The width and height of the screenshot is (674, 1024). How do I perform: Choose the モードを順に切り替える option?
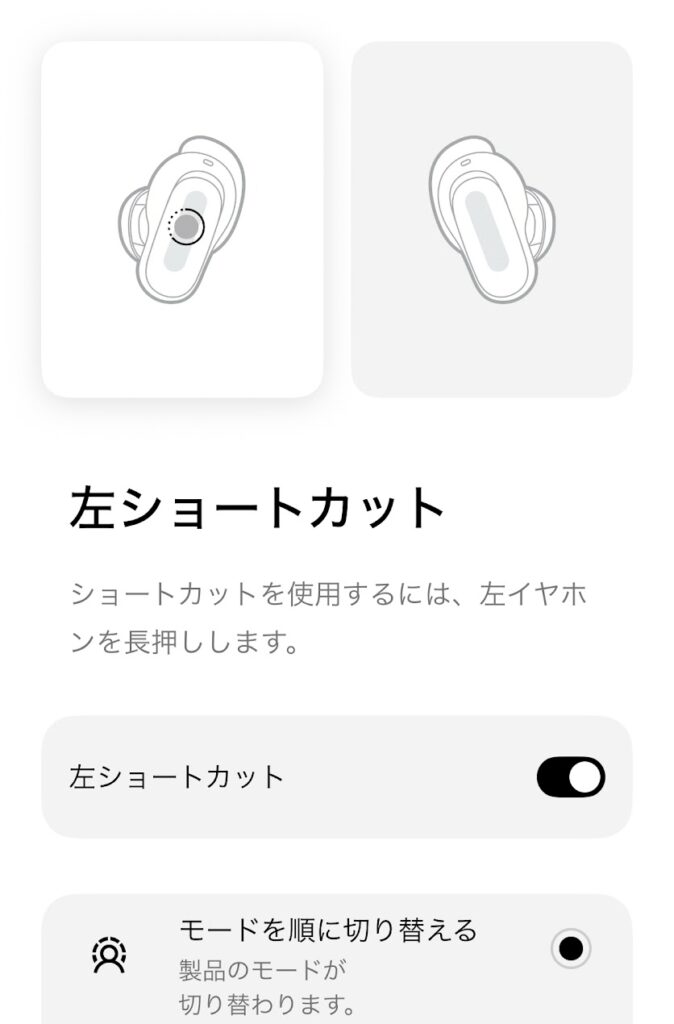coord(570,948)
